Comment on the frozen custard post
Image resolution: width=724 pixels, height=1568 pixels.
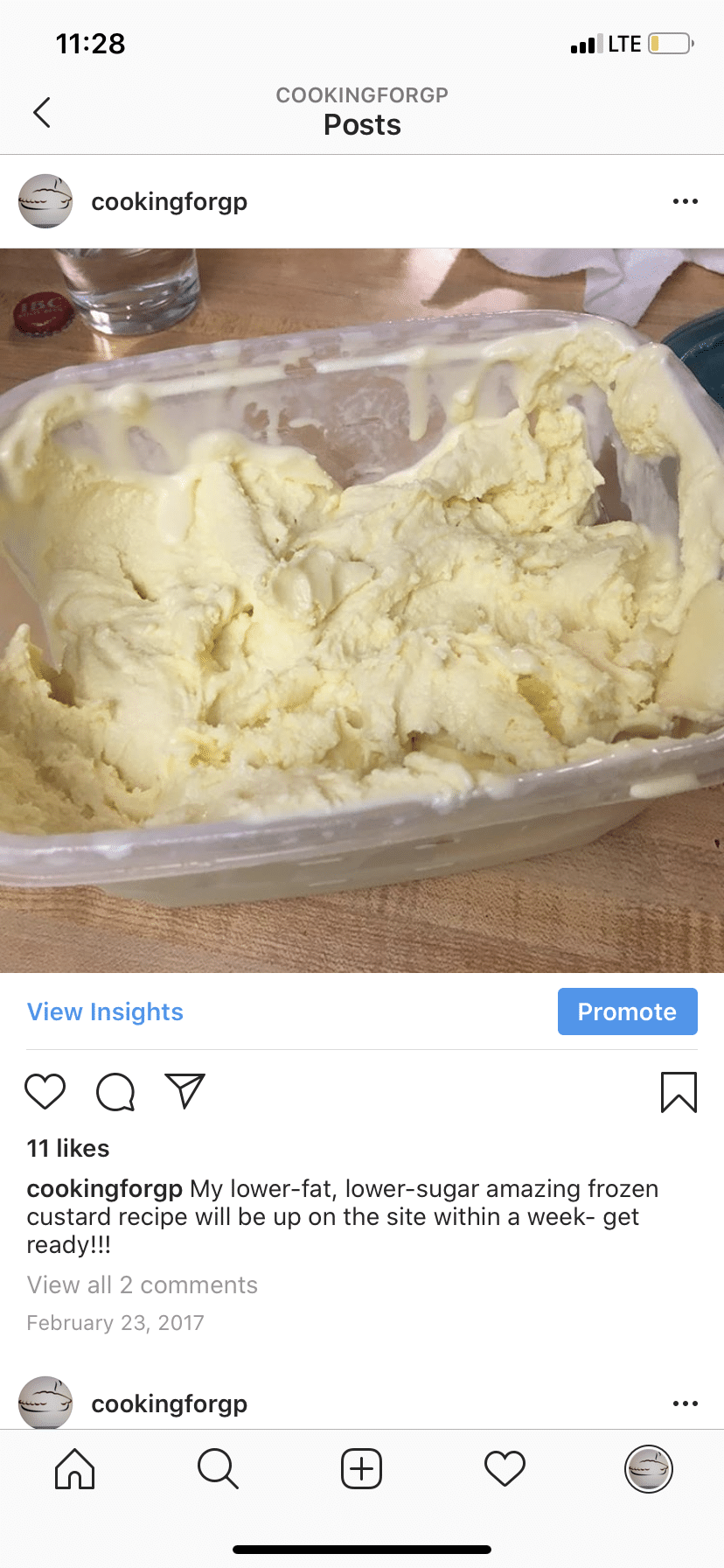[x=115, y=1091]
